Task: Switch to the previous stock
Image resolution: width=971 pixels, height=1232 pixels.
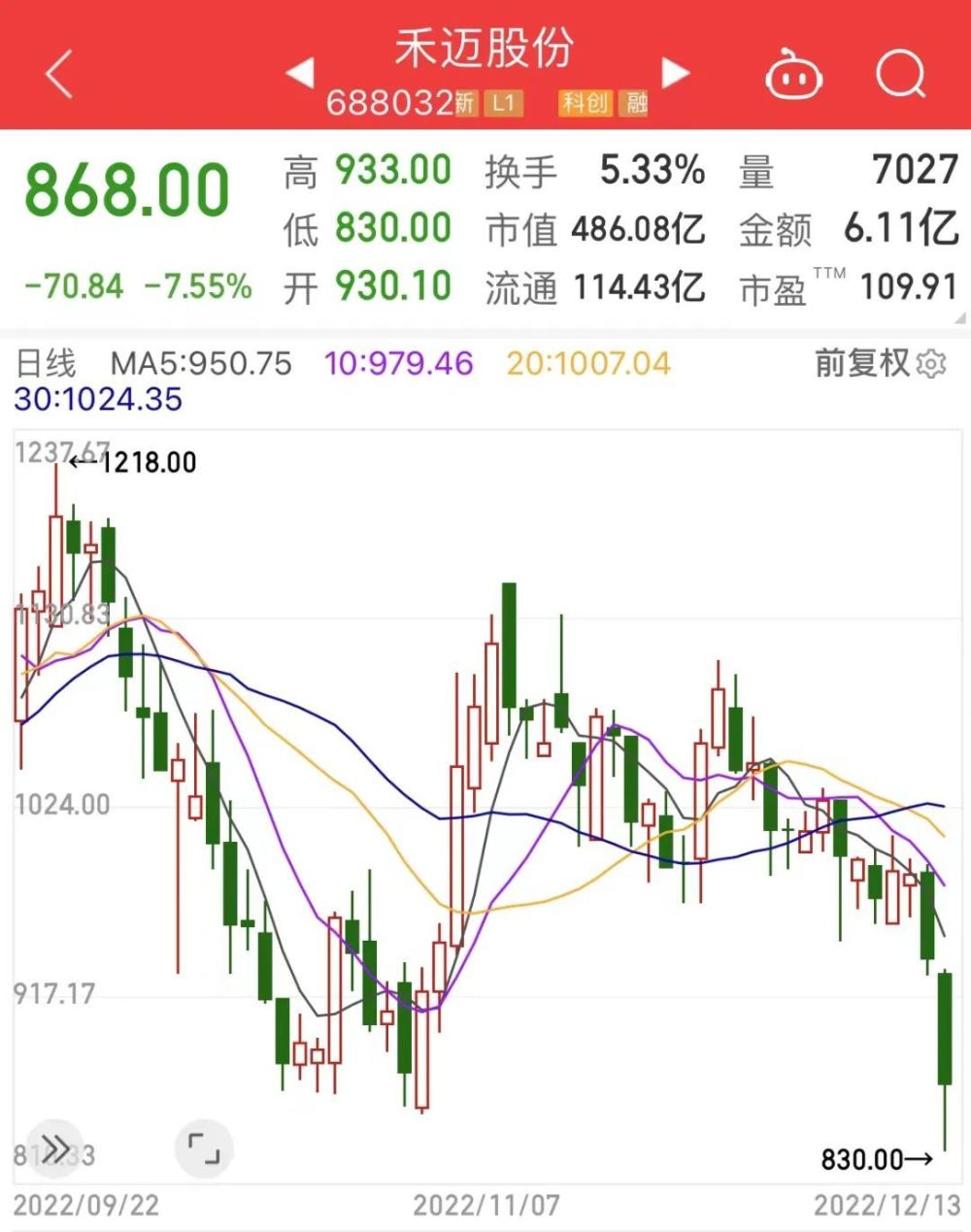Action: tap(300, 73)
